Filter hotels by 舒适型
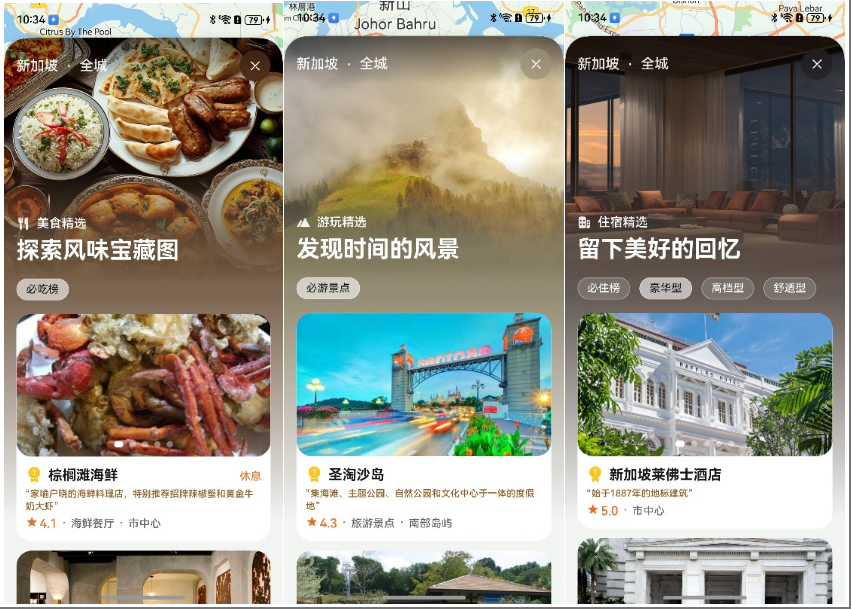The image size is (851, 609). click(790, 288)
